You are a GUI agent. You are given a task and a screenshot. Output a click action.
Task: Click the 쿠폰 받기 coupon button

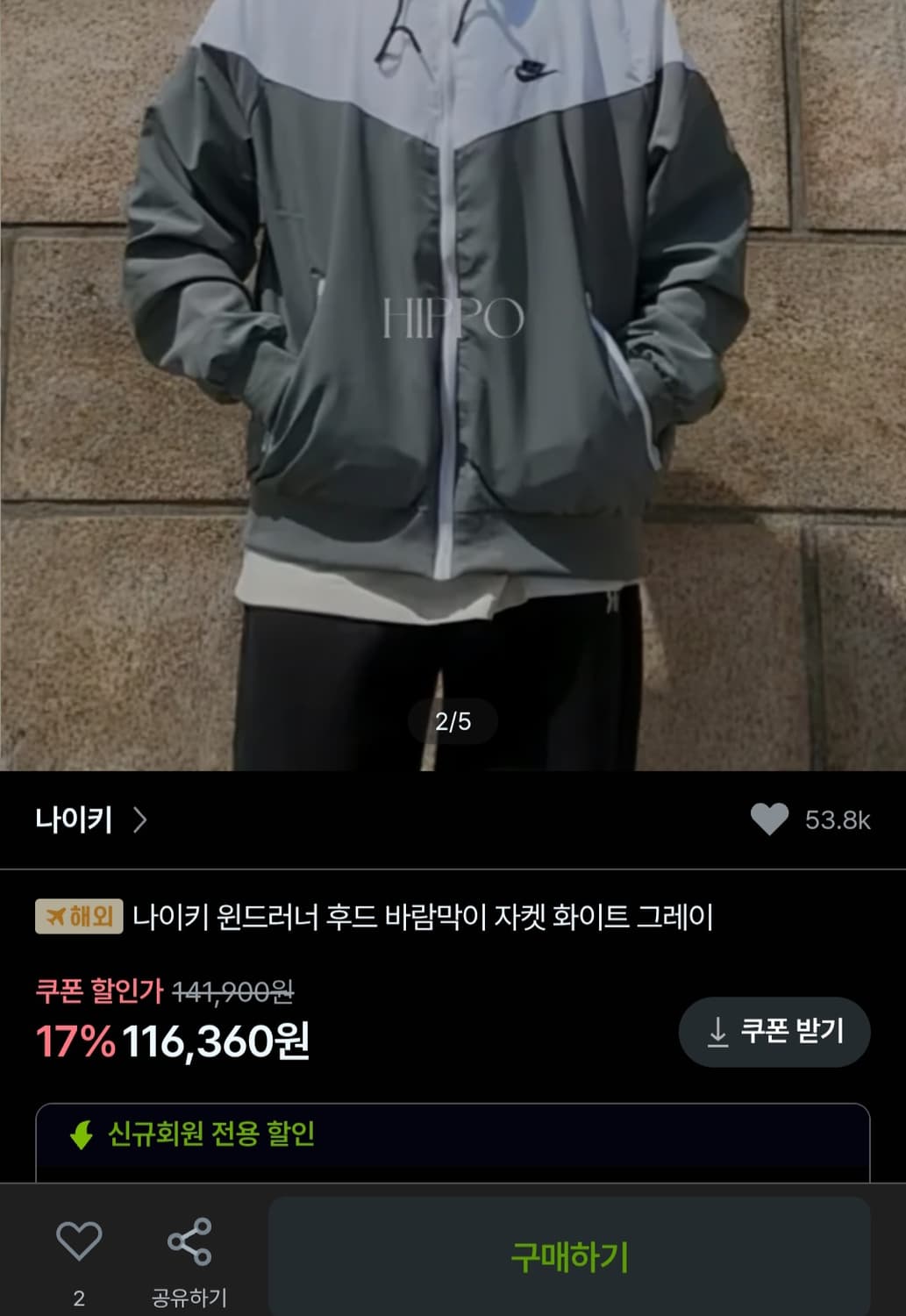774,1032
